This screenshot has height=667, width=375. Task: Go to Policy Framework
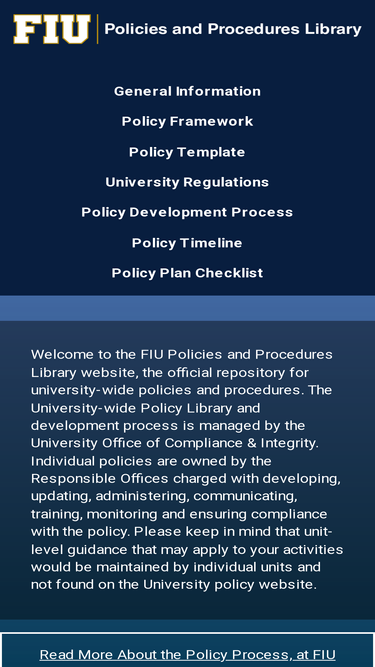click(x=188, y=122)
